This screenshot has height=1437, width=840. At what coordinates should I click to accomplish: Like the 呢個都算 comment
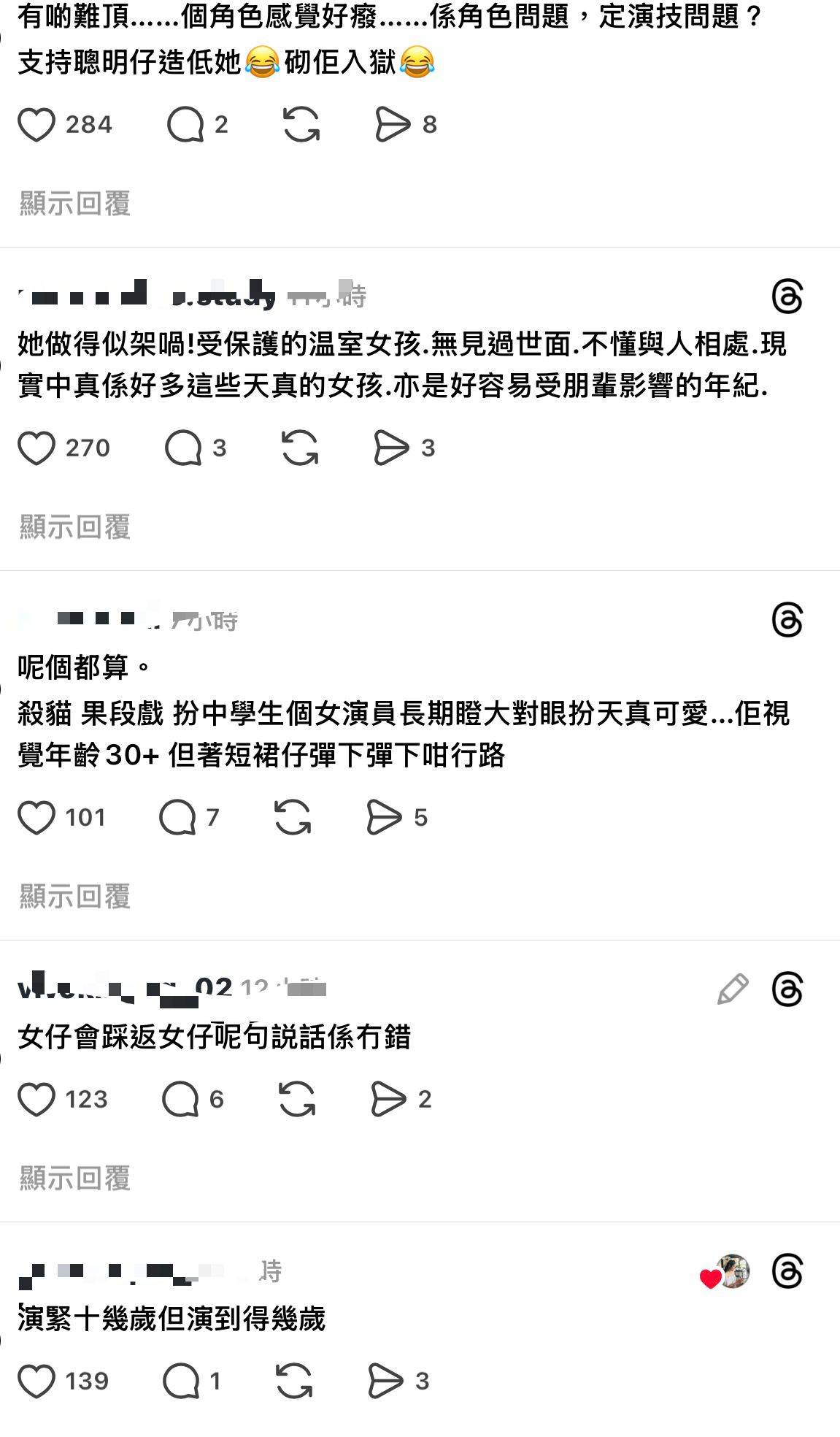click(36, 818)
